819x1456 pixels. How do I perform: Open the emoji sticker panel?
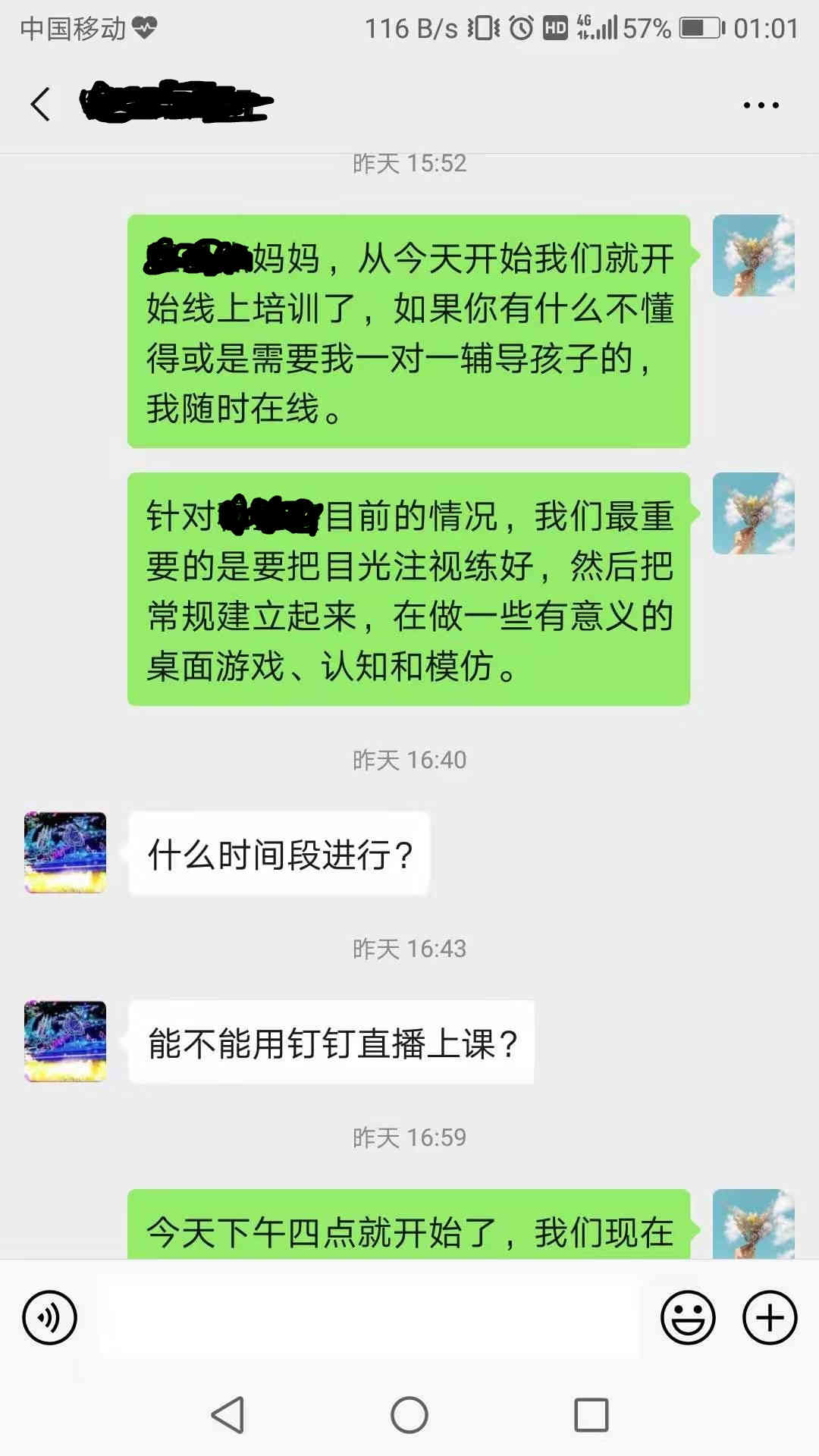(x=688, y=1317)
